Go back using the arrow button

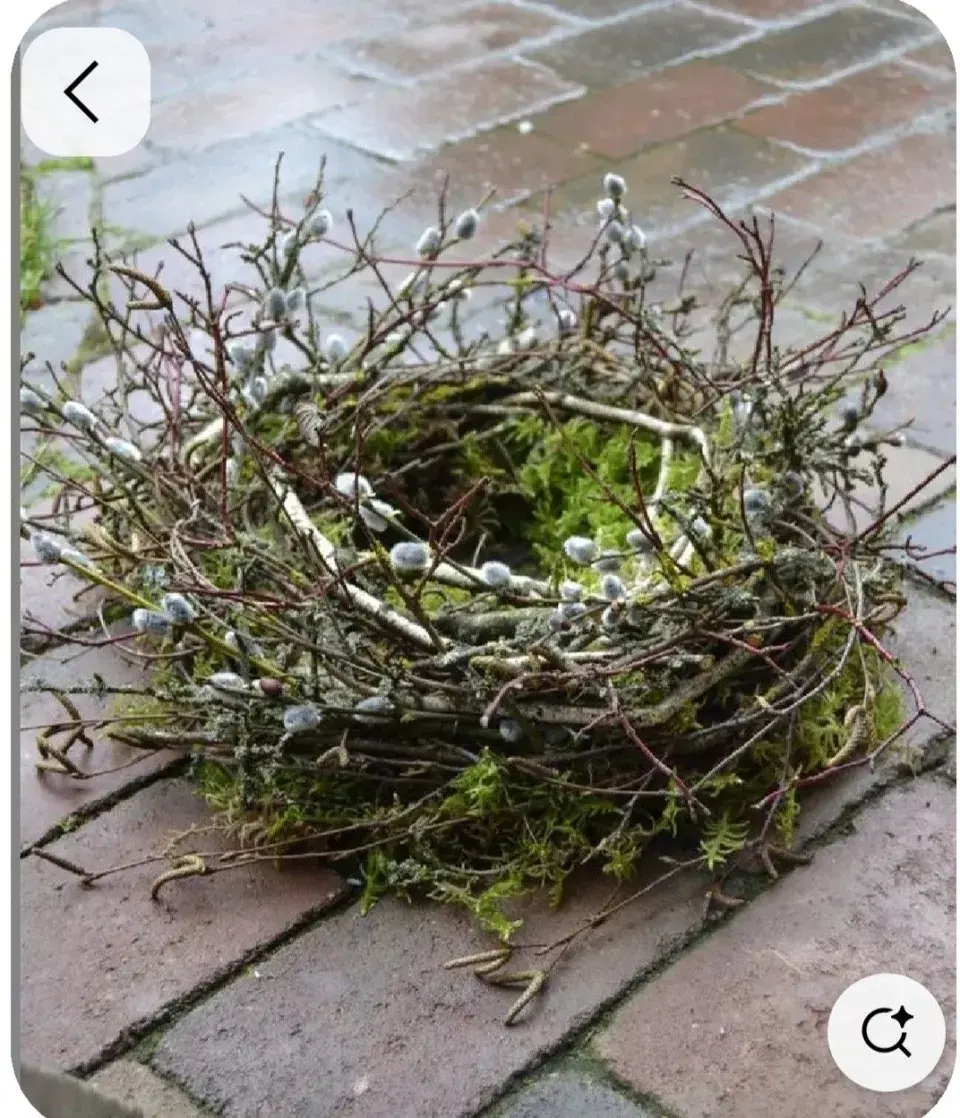(85, 92)
